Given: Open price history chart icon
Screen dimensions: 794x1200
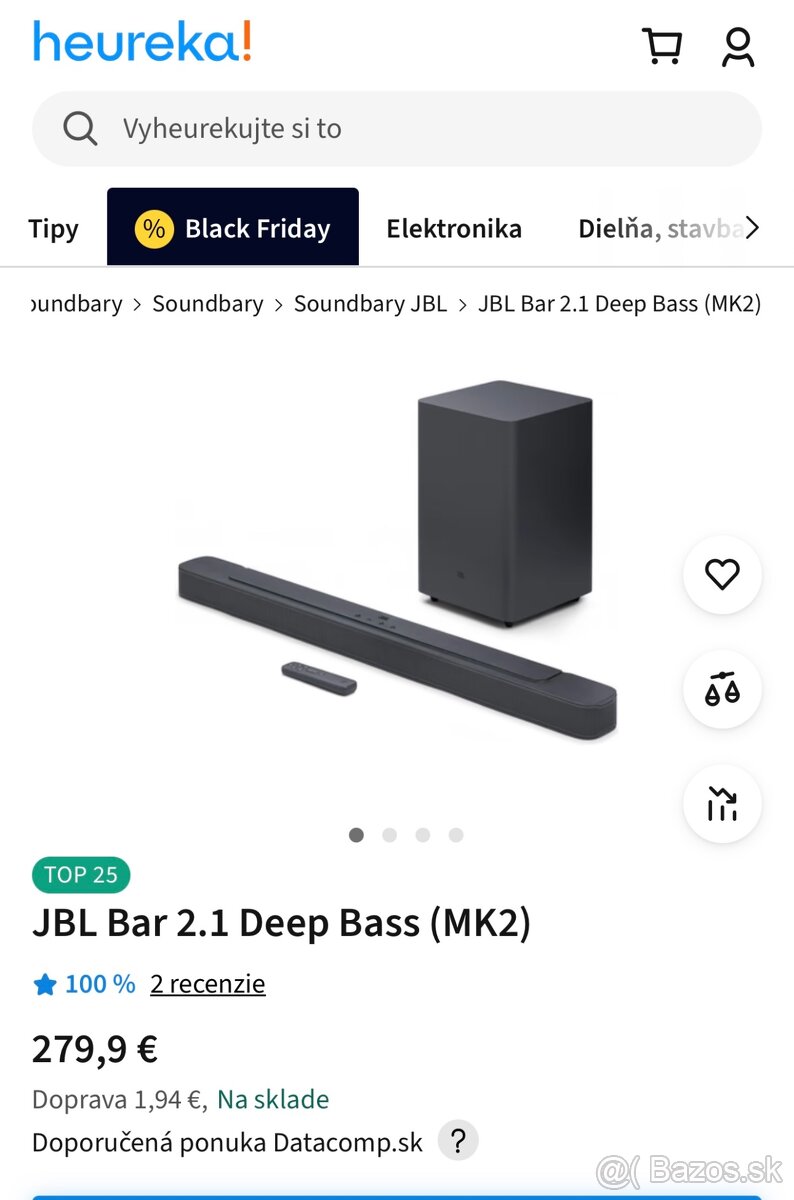Looking at the screenshot, I should (722, 803).
